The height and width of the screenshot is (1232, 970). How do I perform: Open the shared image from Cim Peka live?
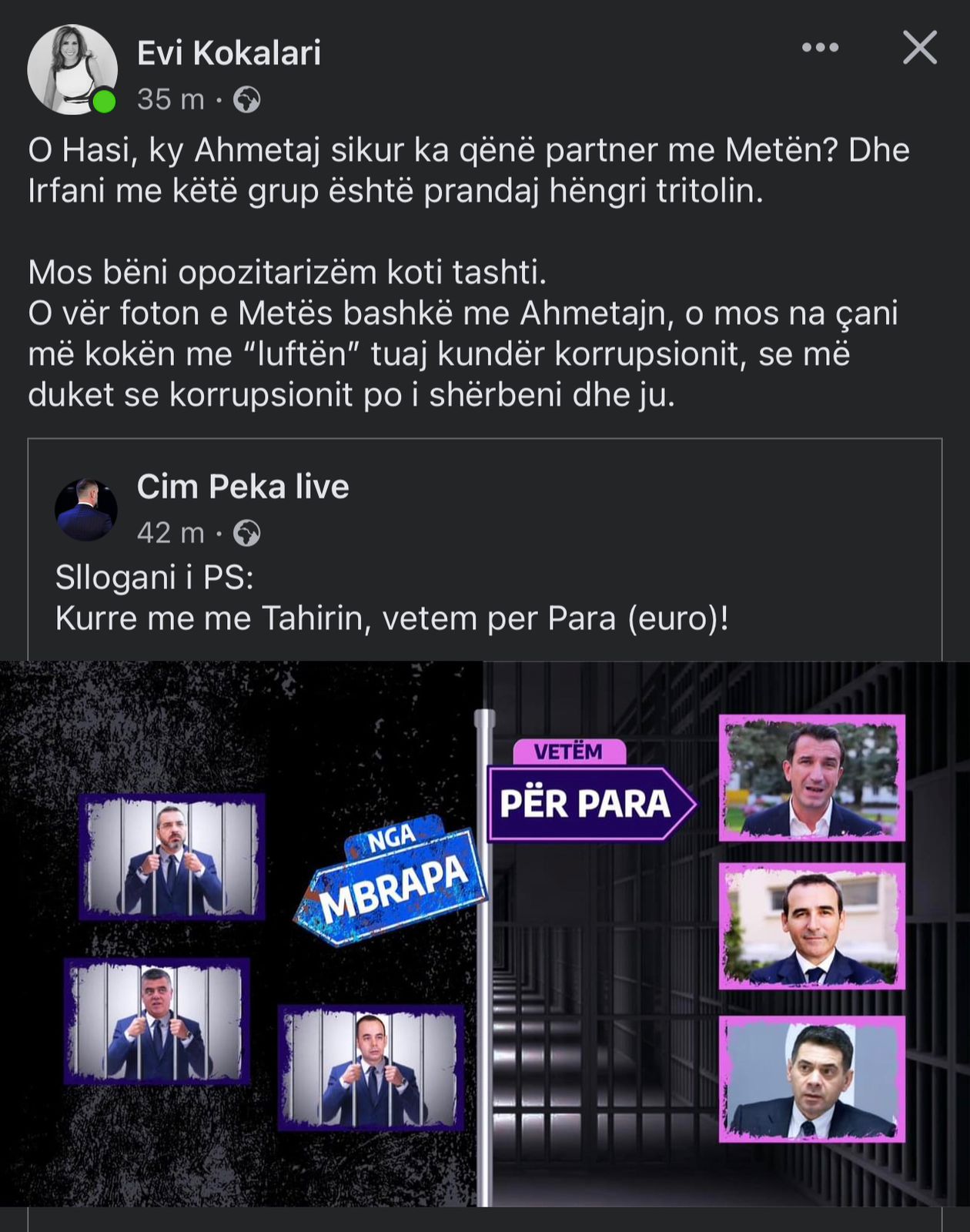485,933
